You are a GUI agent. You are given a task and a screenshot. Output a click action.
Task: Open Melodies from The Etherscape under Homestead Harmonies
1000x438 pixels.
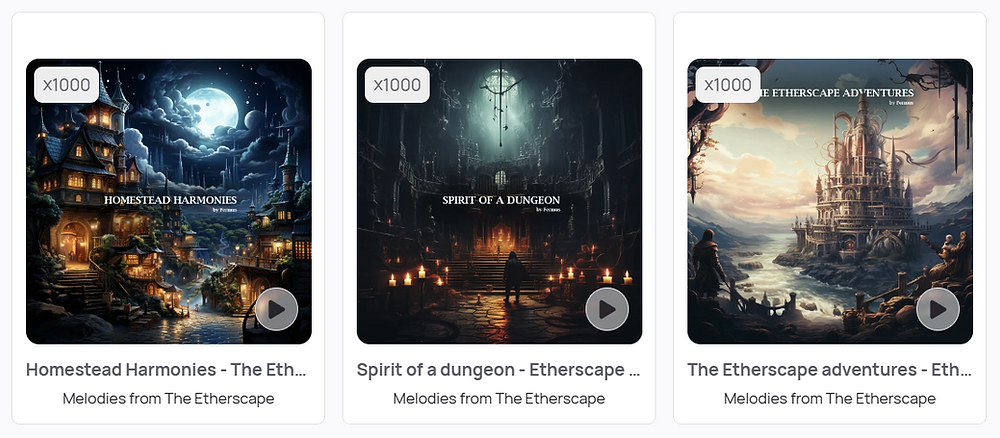click(x=168, y=398)
